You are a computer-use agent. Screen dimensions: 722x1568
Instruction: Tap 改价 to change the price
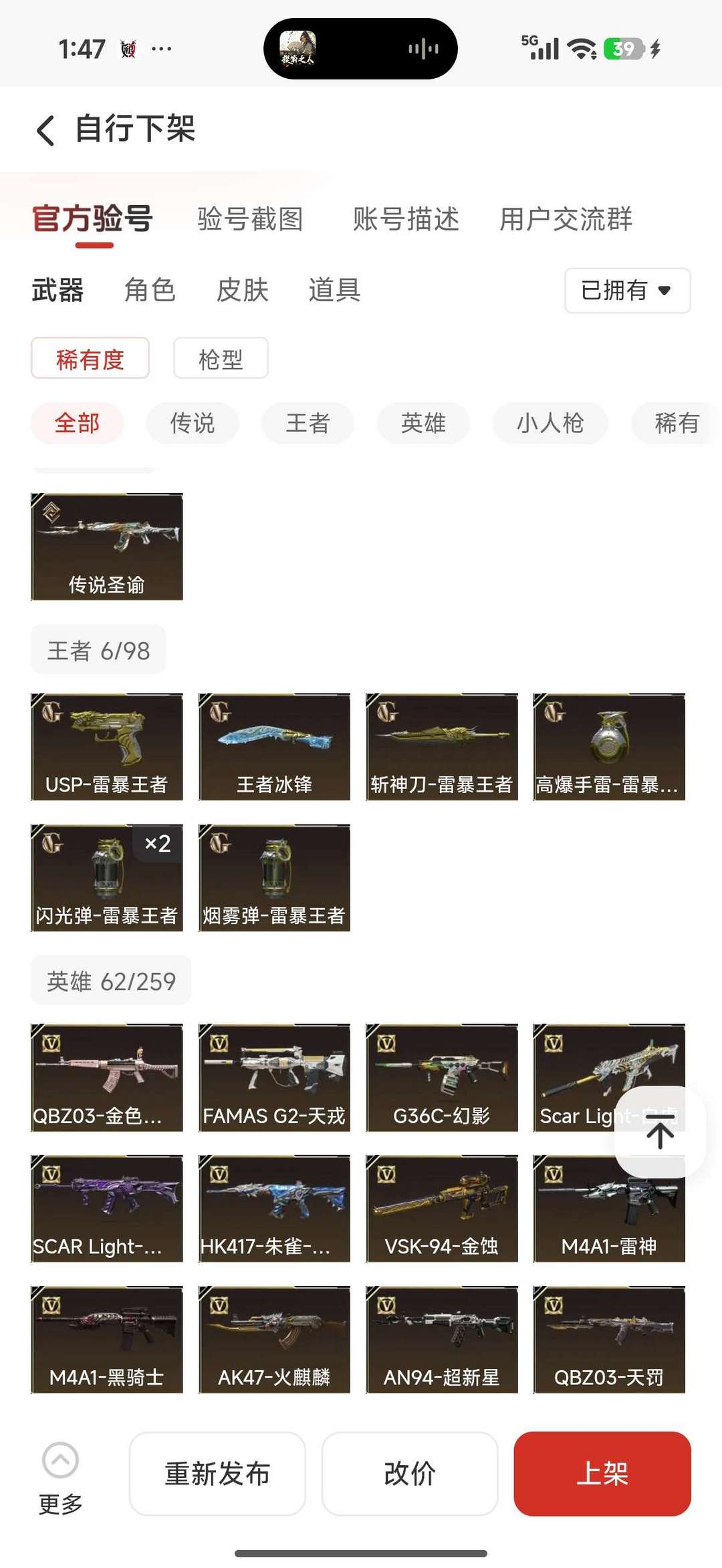coord(410,1473)
